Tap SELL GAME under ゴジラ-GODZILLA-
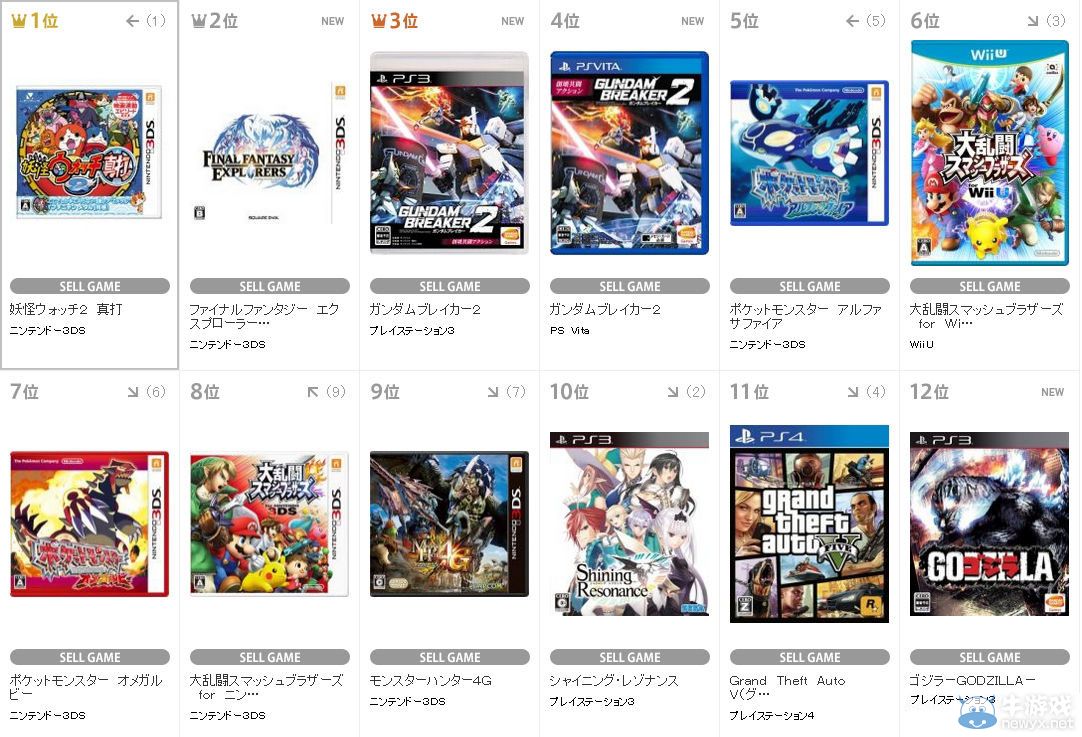1082x737 pixels. 990,657
